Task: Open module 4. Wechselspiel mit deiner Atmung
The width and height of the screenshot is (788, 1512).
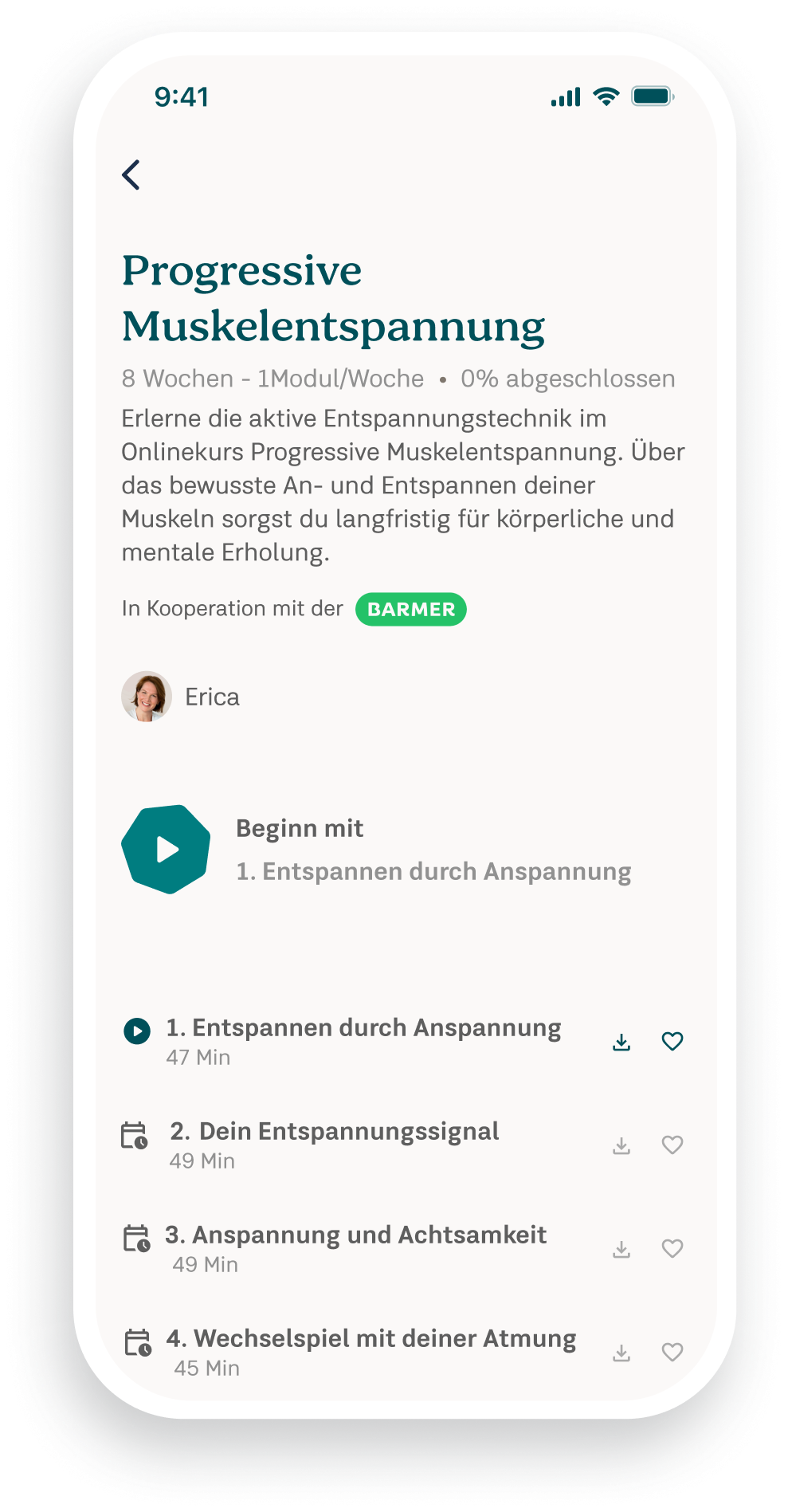Action: (370, 1339)
